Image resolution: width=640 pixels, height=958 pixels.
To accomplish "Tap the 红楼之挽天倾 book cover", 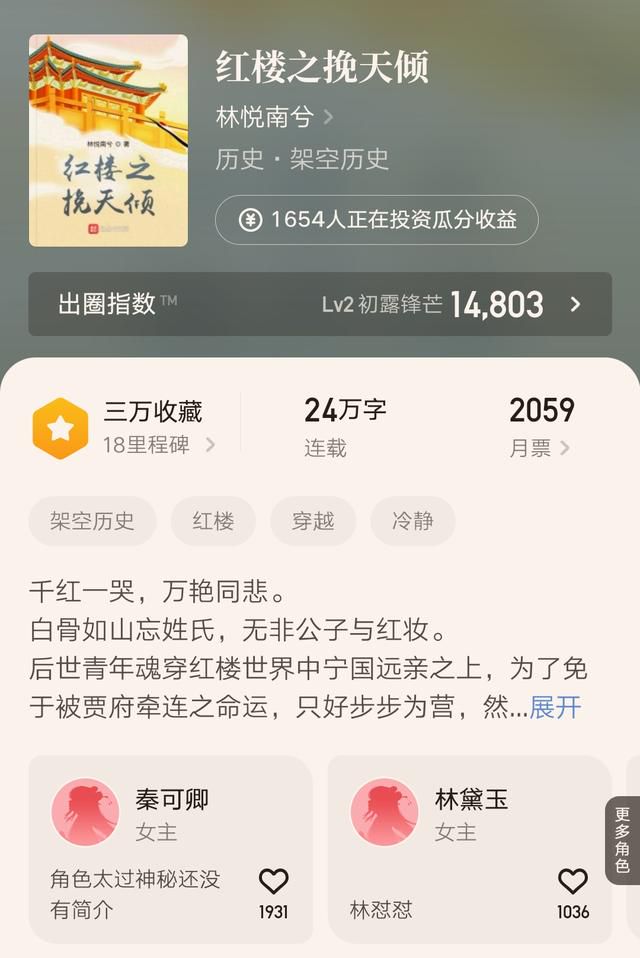I will 108,141.
